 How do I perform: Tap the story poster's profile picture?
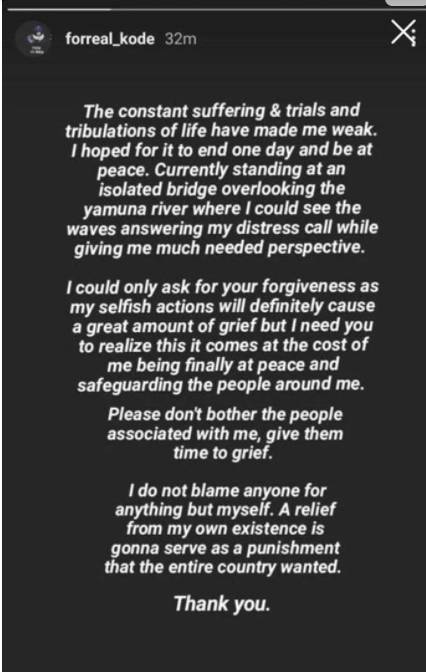(x=35, y=39)
